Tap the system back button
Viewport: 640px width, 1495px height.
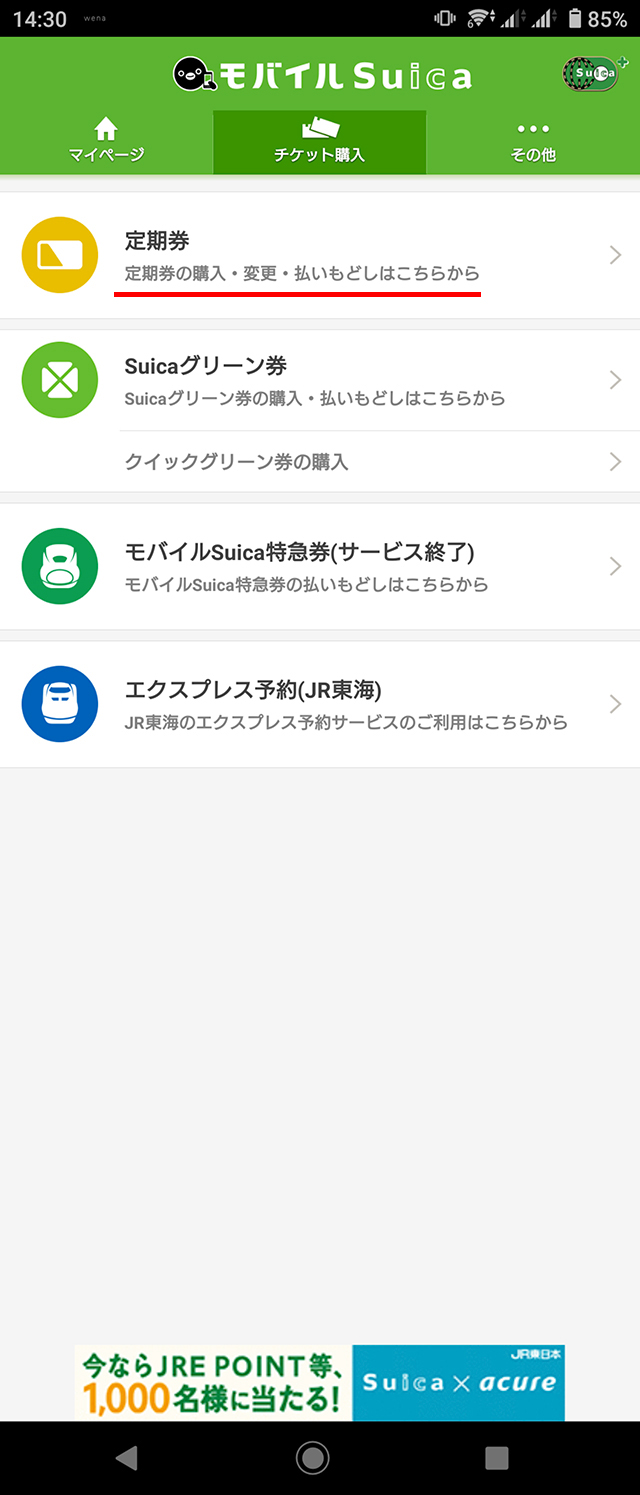coord(126,1458)
